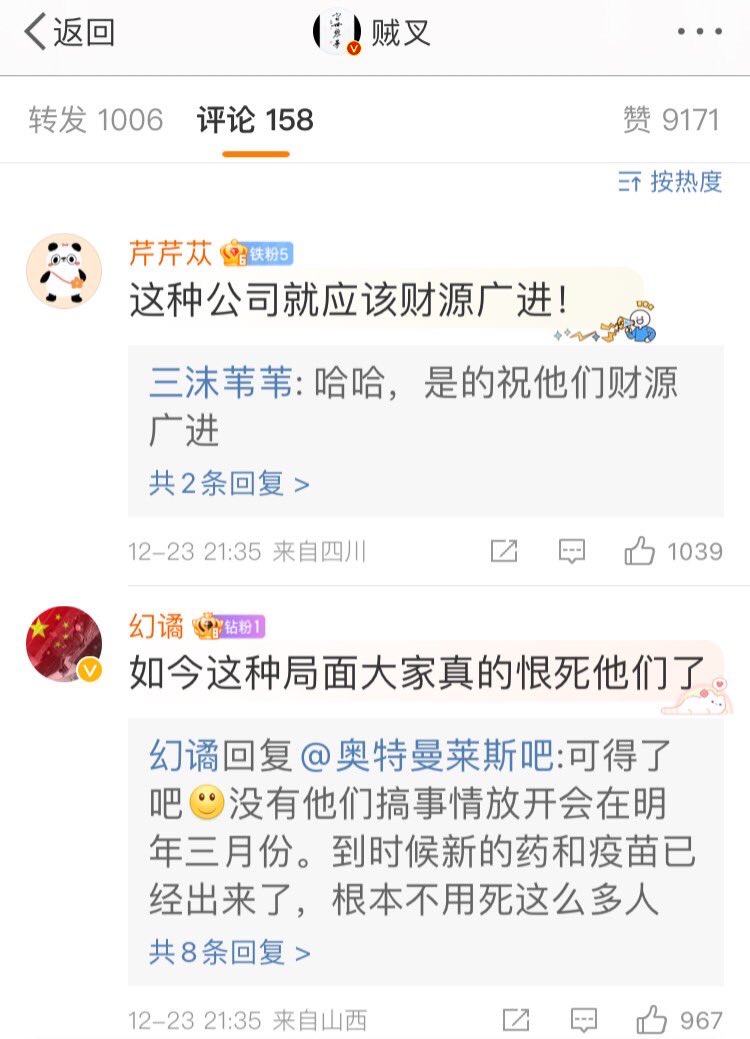Like 幻谲's comment with 967 likes
750x1039 pixels.
coord(678,1019)
